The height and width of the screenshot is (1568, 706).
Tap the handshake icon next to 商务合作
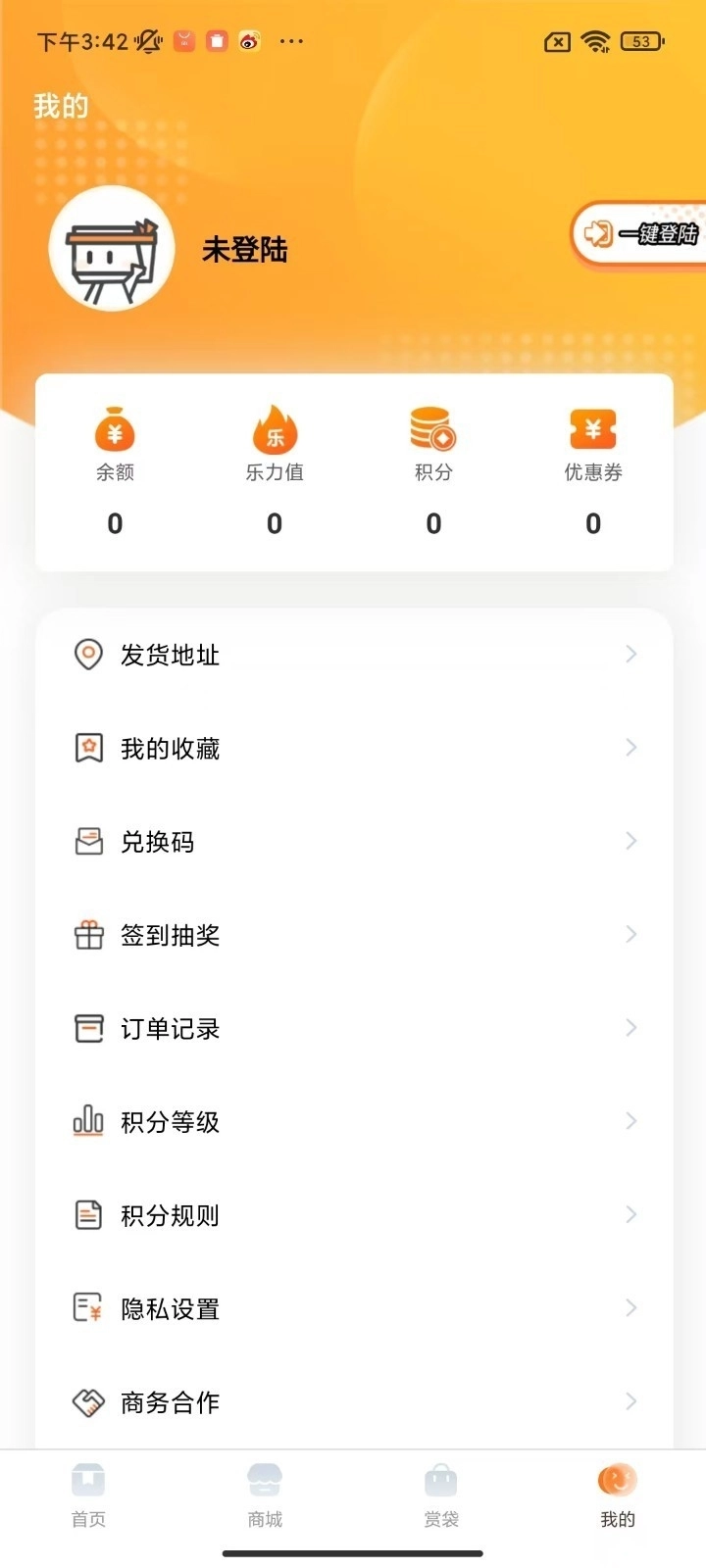89,1401
